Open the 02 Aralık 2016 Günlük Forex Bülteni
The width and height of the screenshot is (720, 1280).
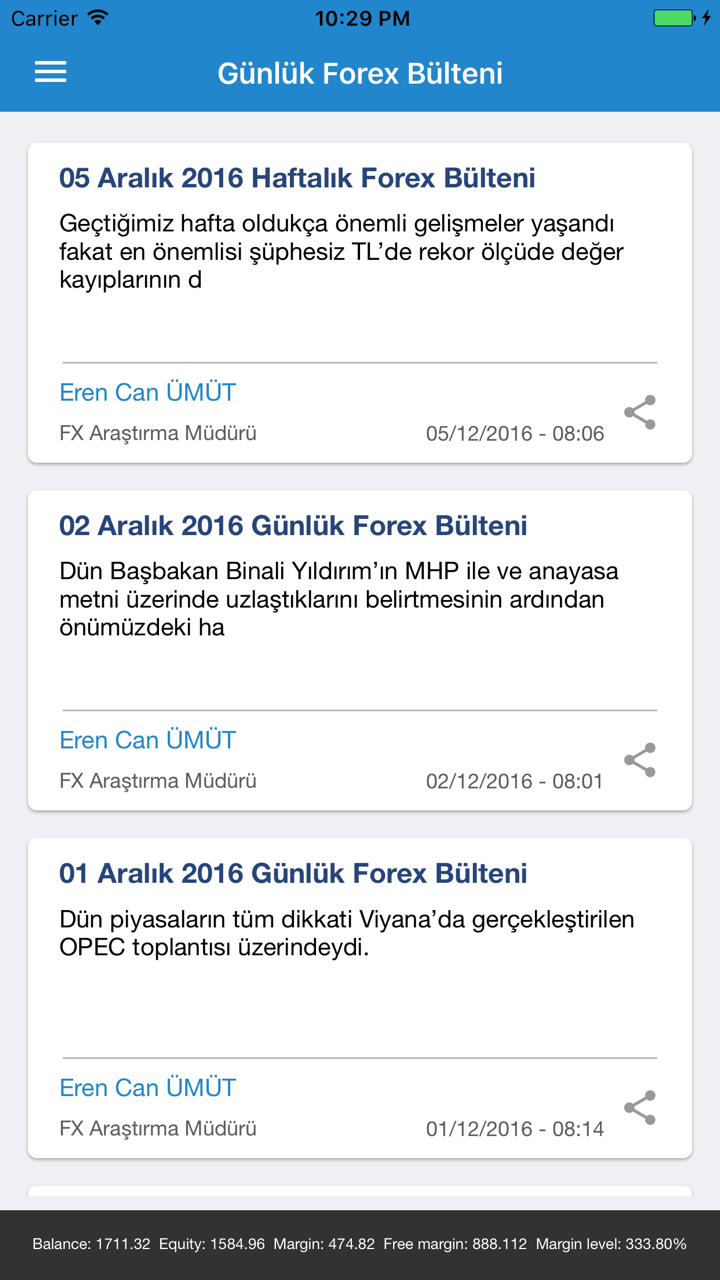[294, 525]
